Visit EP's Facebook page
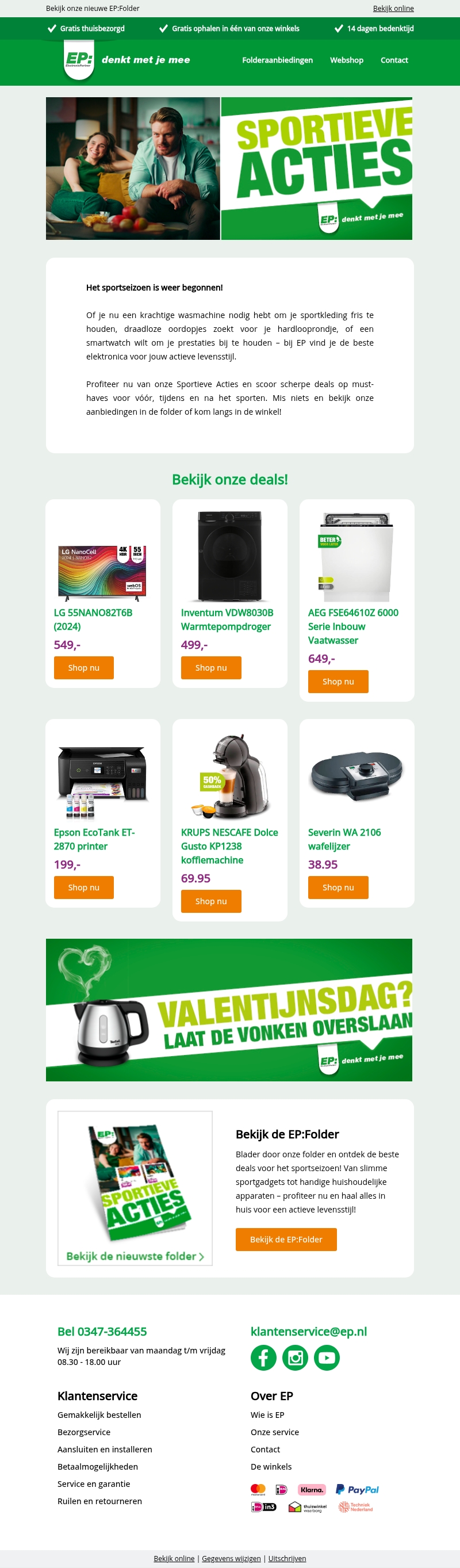 (x=263, y=1357)
